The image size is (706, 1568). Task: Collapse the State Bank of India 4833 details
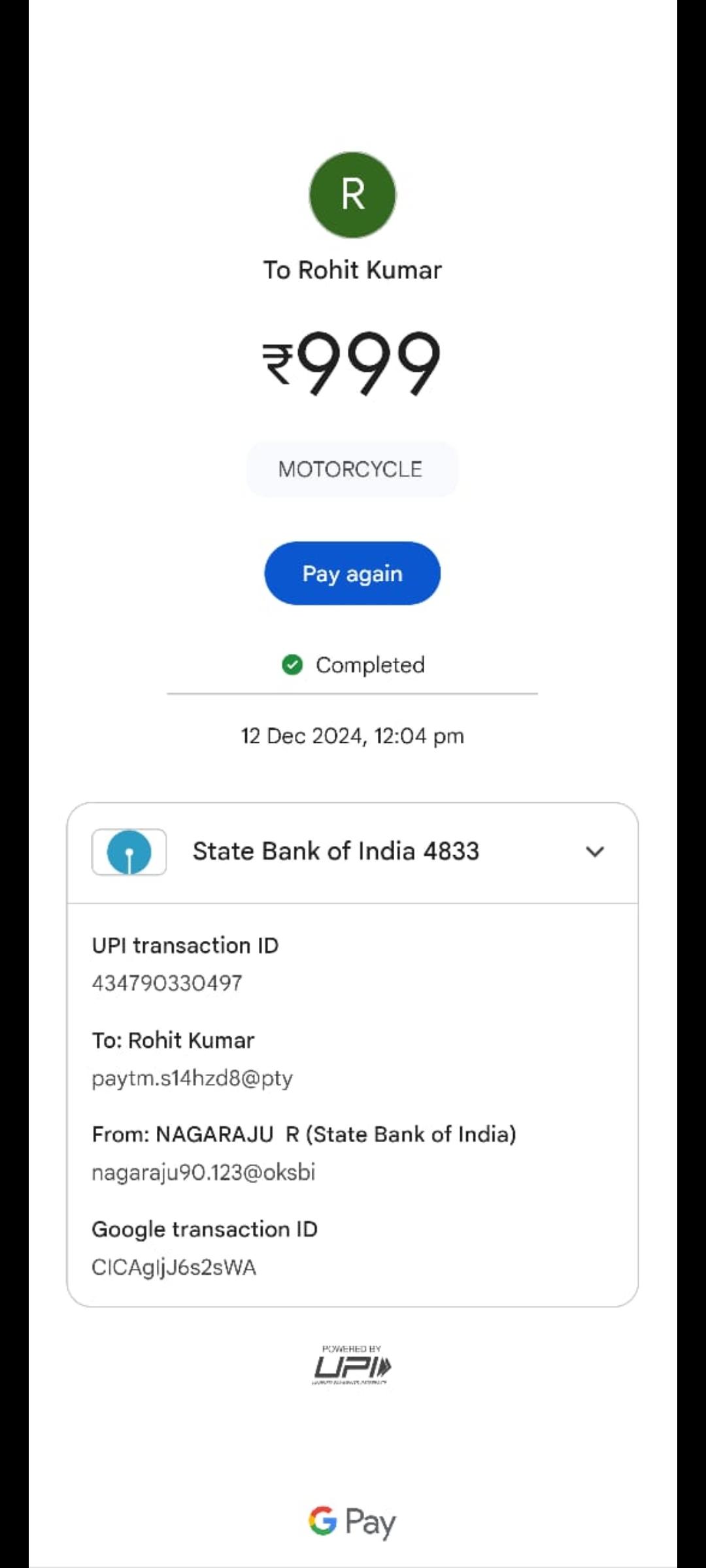pos(594,852)
